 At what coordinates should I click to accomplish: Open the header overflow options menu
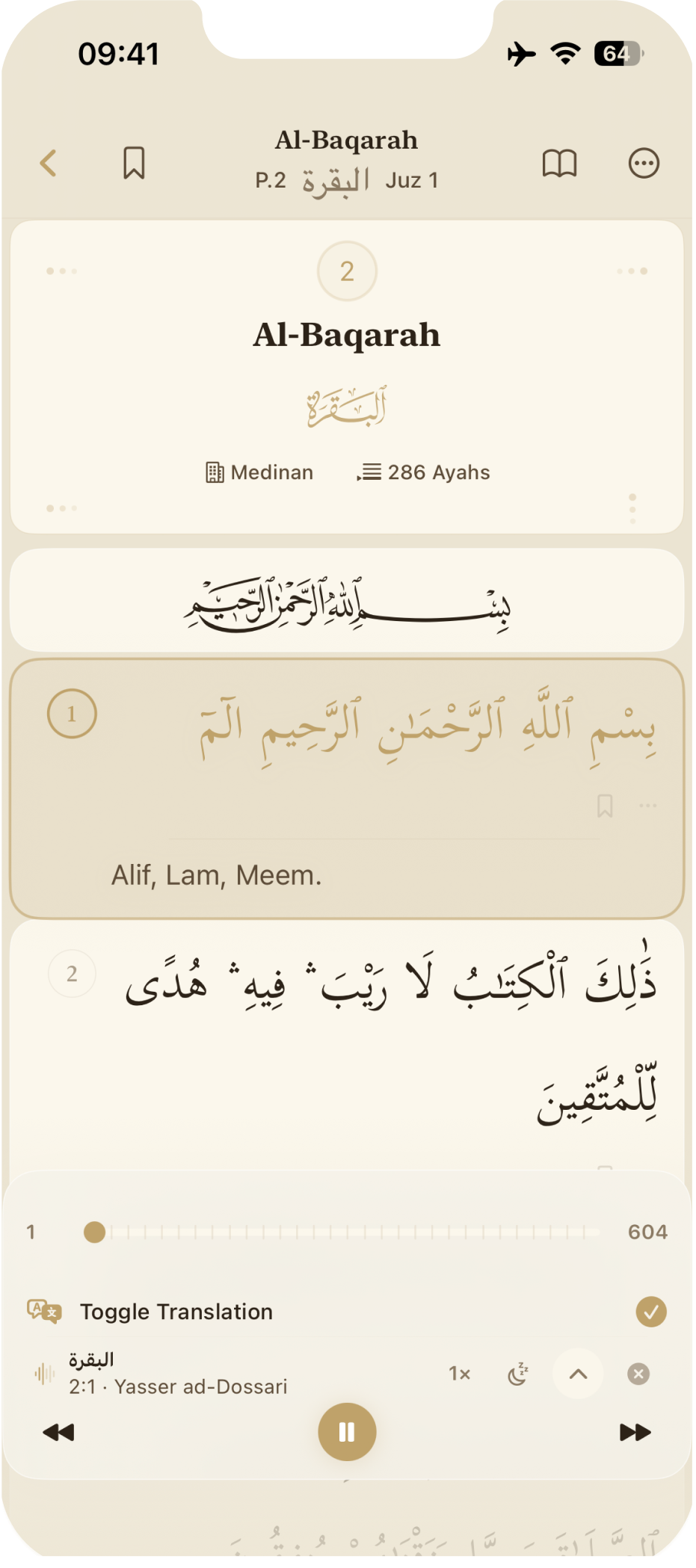click(x=644, y=163)
